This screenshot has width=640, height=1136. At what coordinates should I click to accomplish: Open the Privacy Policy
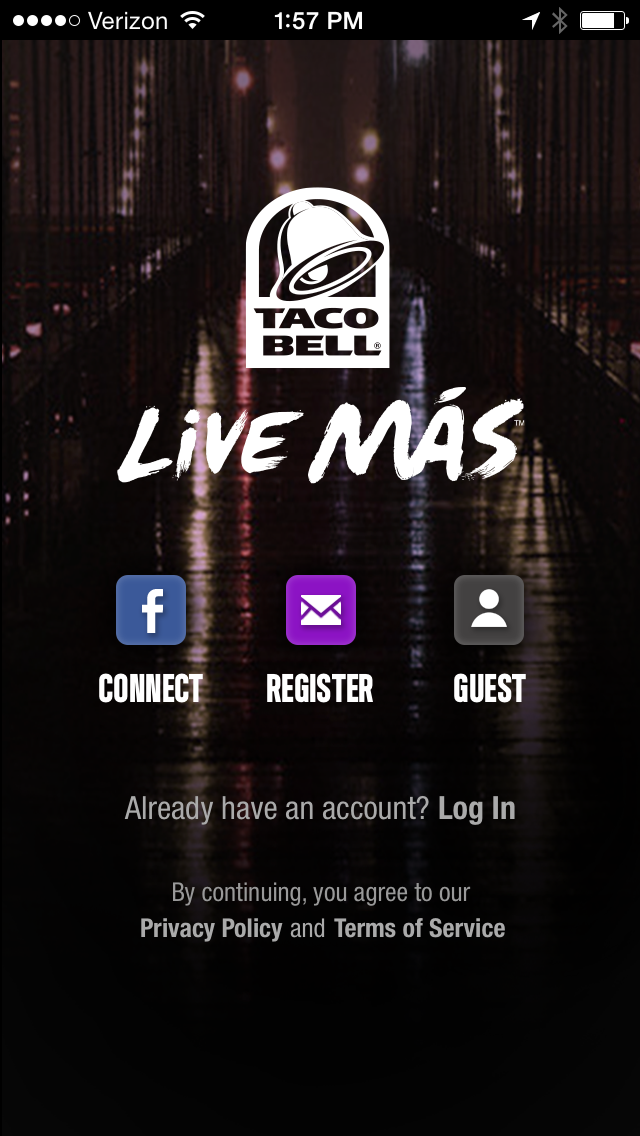coord(211,928)
